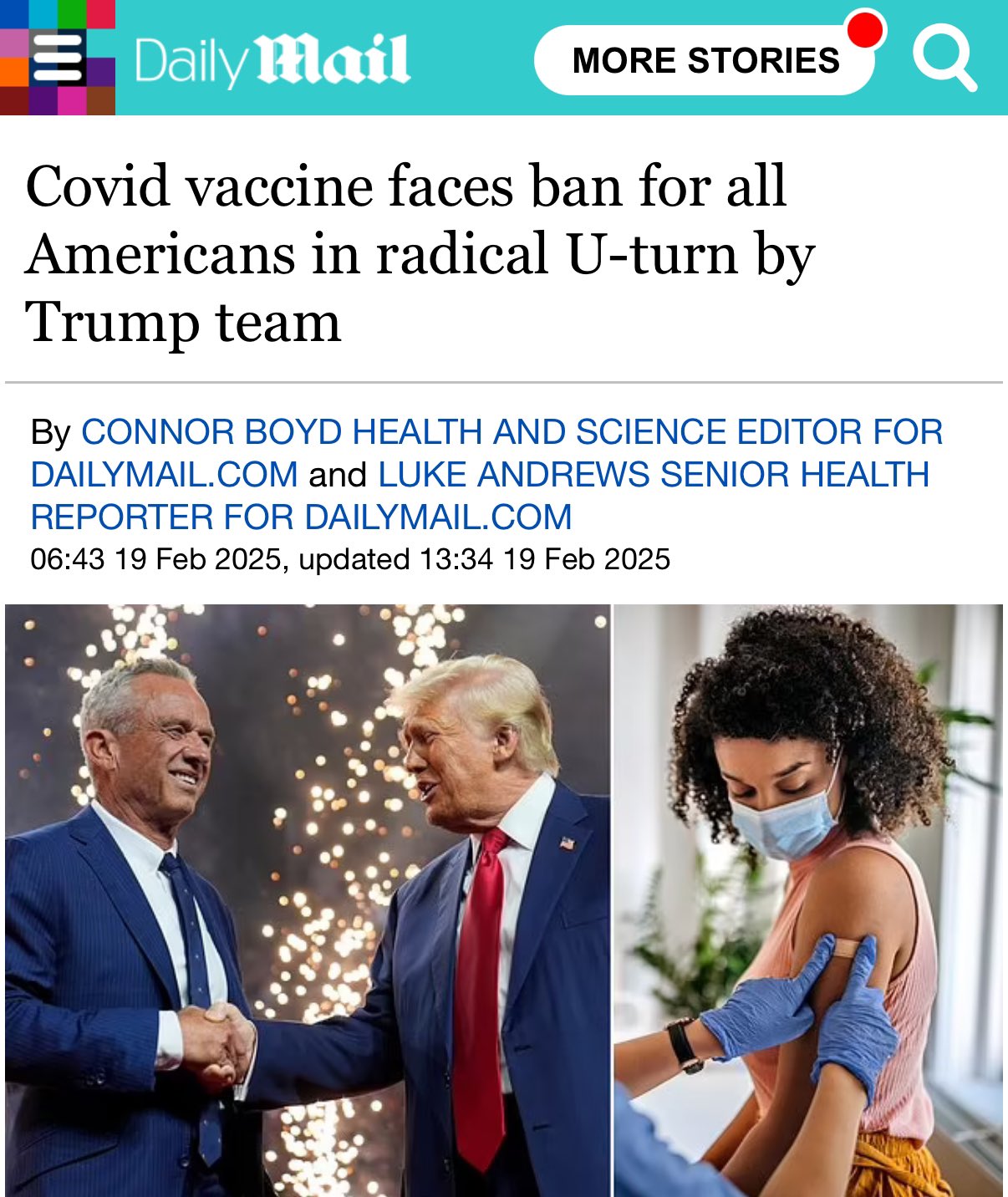Open the hamburger menu

pyautogui.click(x=57, y=58)
